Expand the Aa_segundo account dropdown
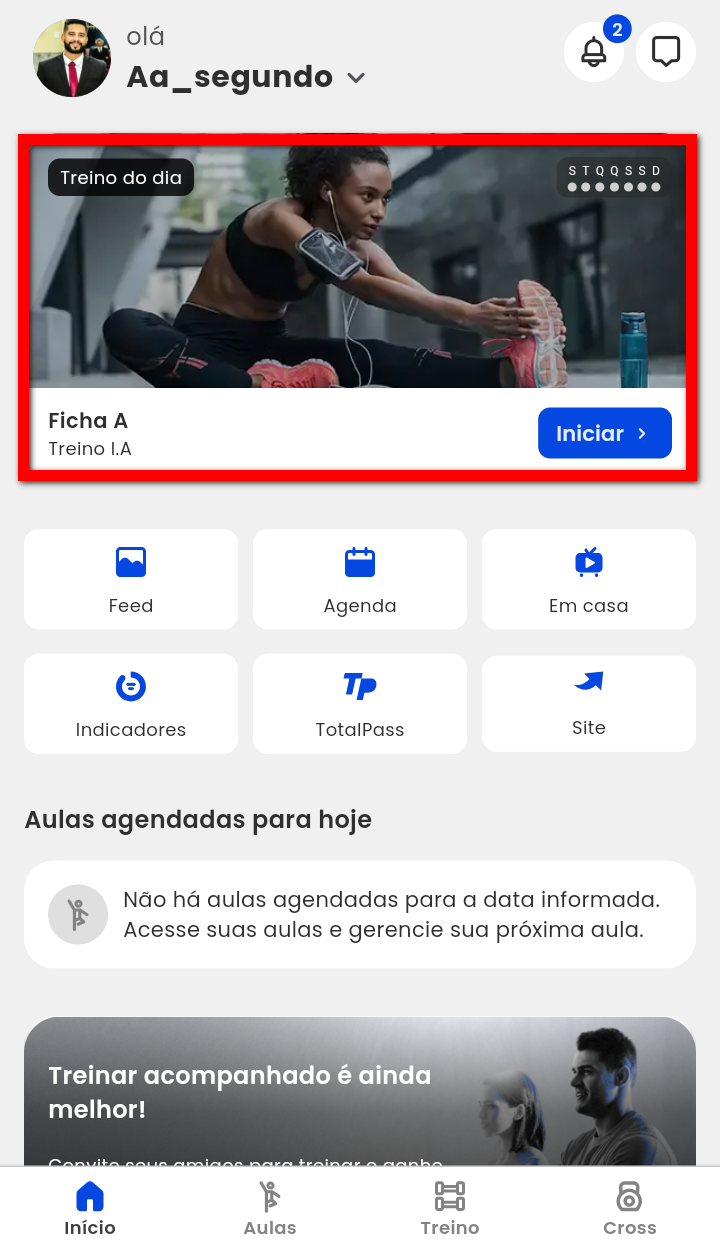The height and width of the screenshot is (1251, 720). 355,77
